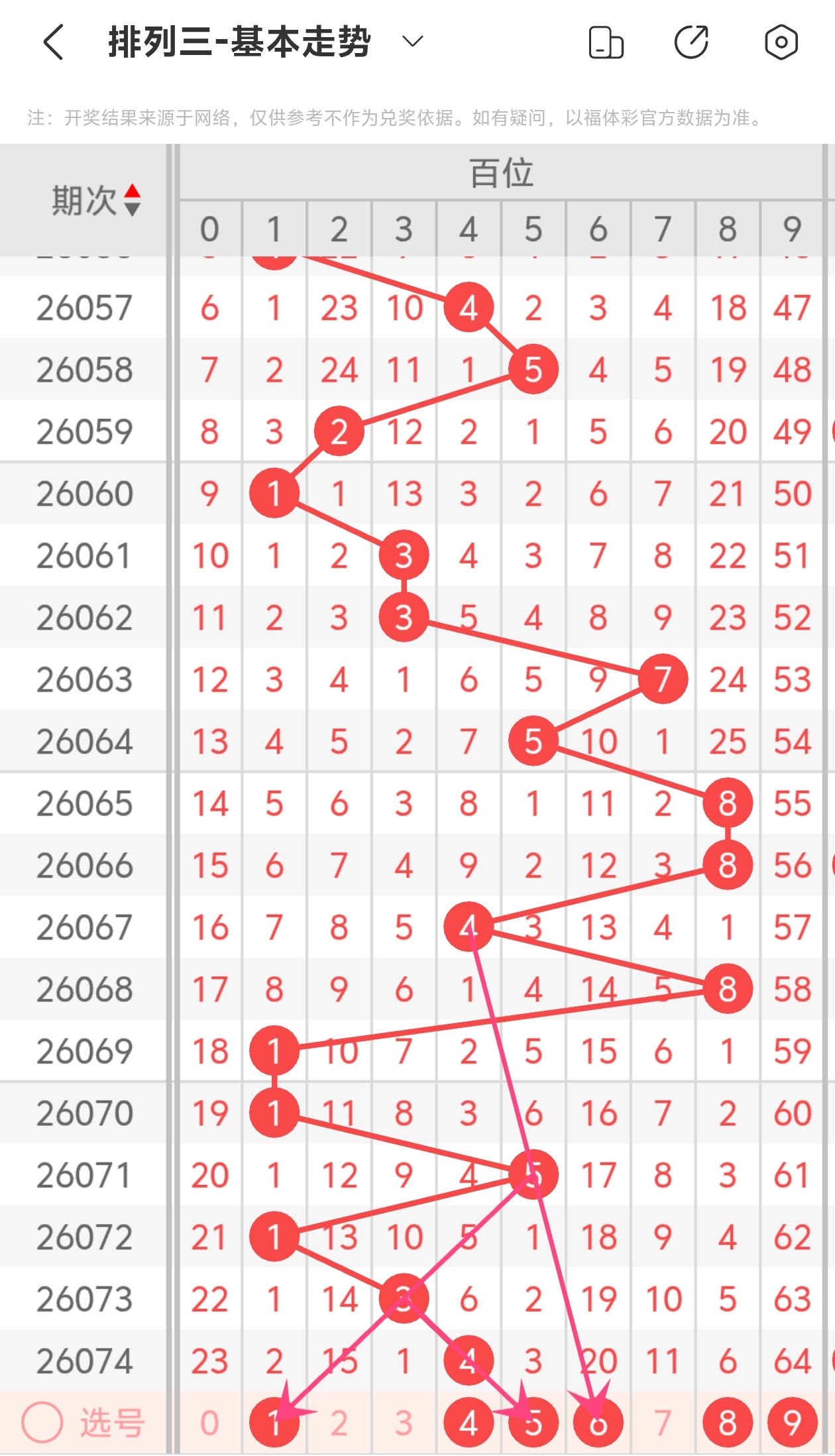Share this trend chart

[692, 42]
